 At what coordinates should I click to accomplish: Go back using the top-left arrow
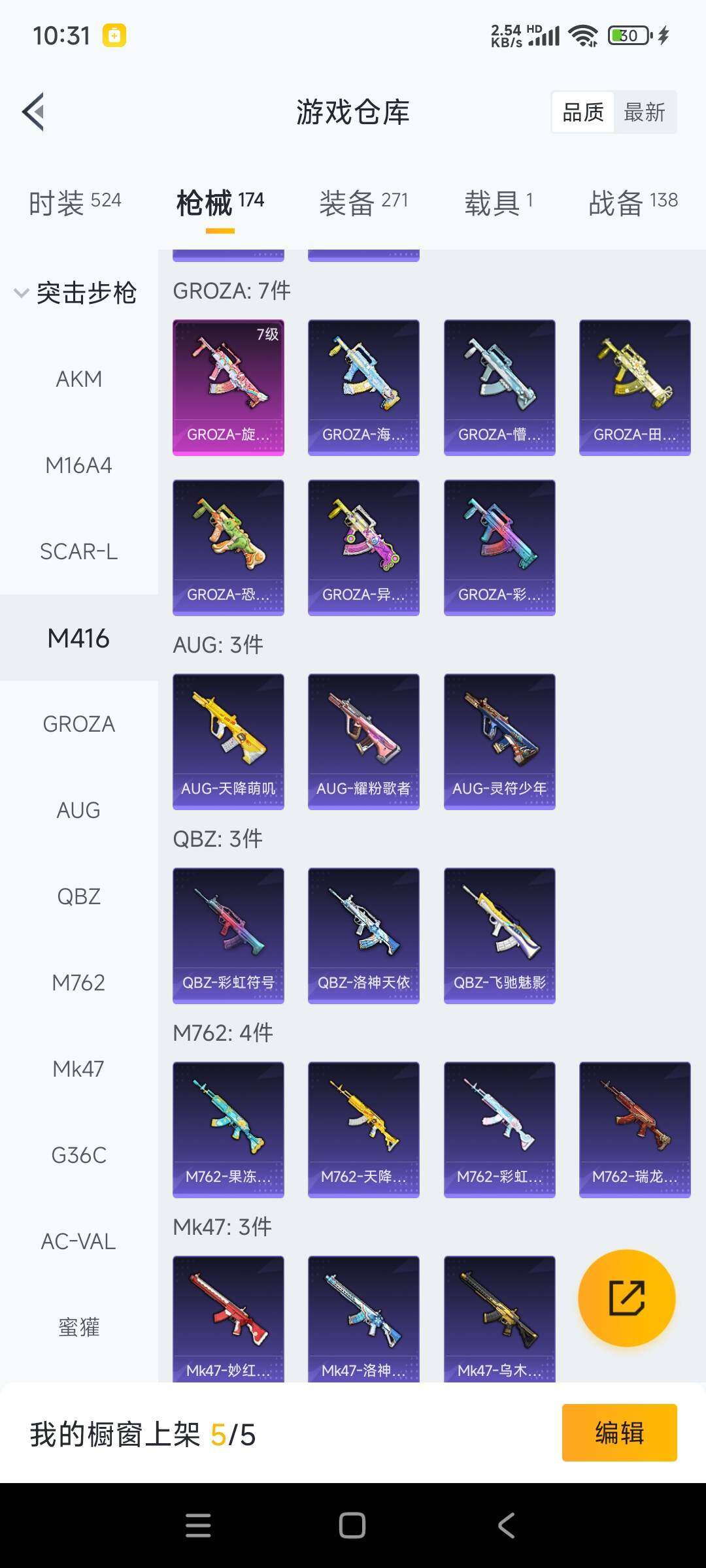pyautogui.click(x=34, y=112)
